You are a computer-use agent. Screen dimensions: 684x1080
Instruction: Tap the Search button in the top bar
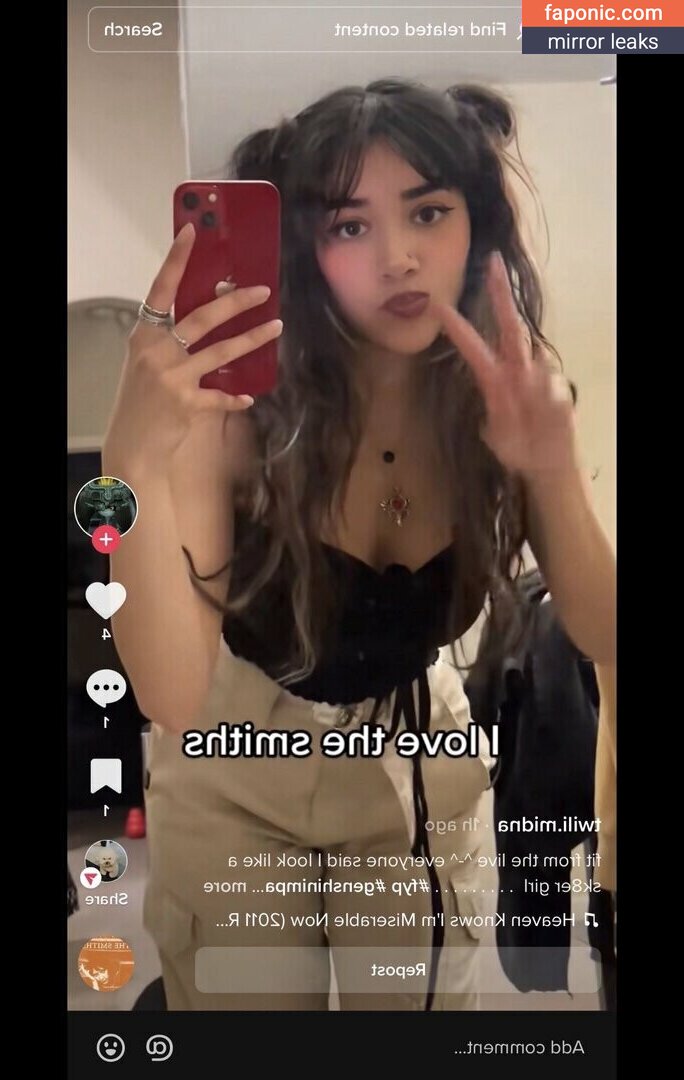pos(133,29)
